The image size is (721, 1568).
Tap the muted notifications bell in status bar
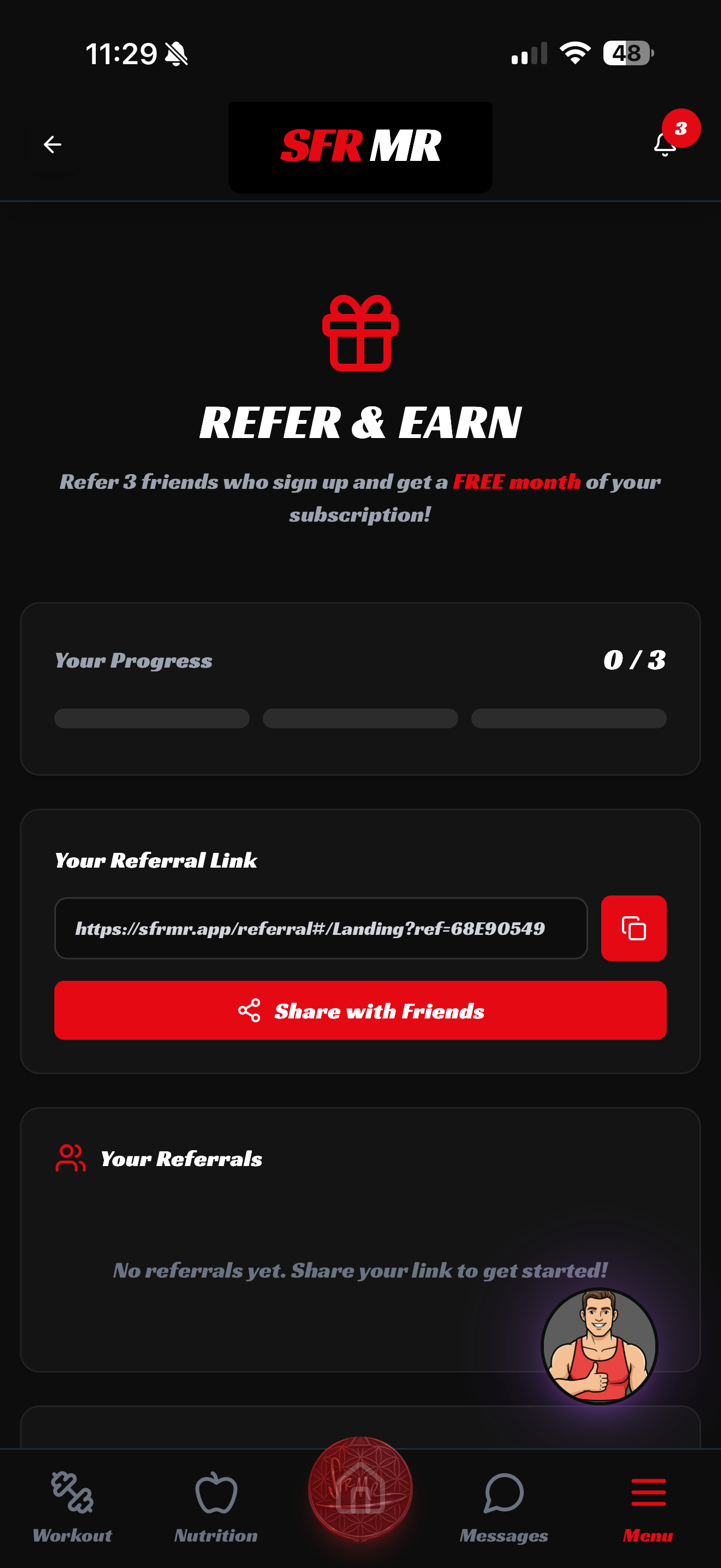coord(174,53)
